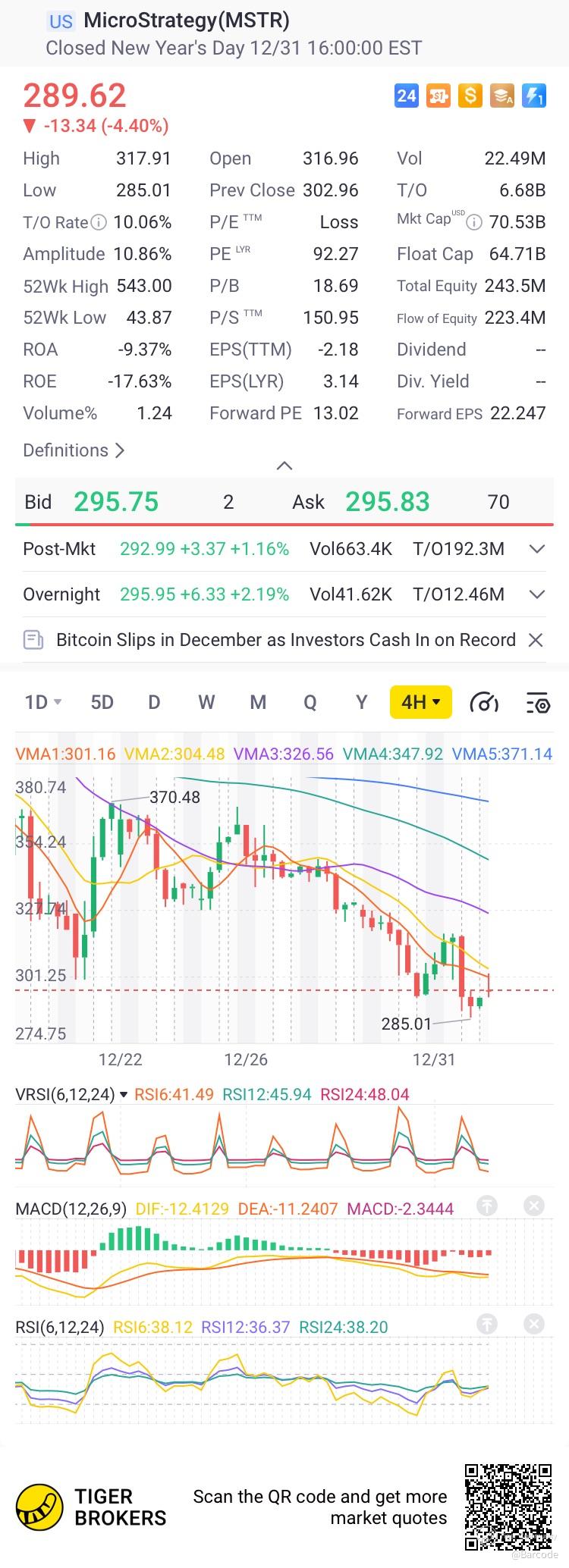Expand the Post-Mkt row

[x=537, y=549]
